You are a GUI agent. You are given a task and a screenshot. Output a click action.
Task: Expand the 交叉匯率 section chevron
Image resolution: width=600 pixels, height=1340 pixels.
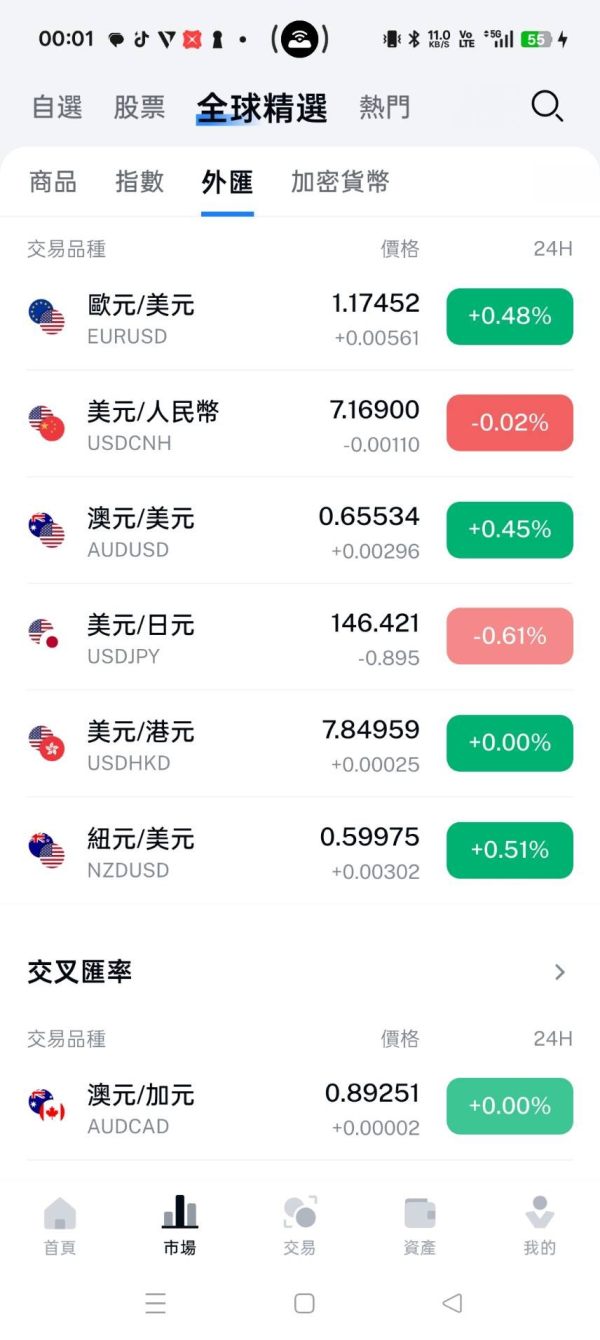tap(560, 972)
